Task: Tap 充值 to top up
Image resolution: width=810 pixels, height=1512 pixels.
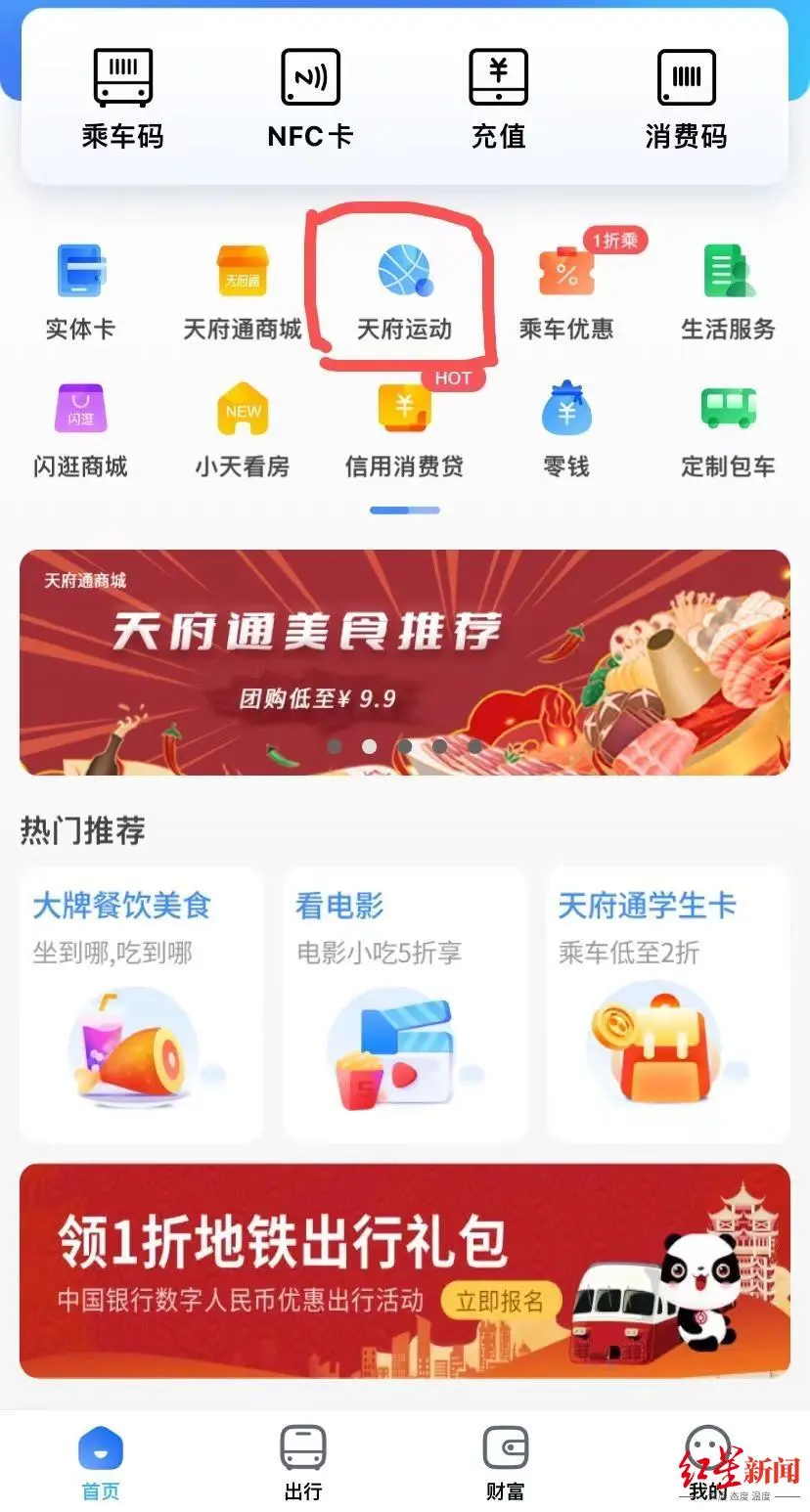Action: [x=498, y=98]
